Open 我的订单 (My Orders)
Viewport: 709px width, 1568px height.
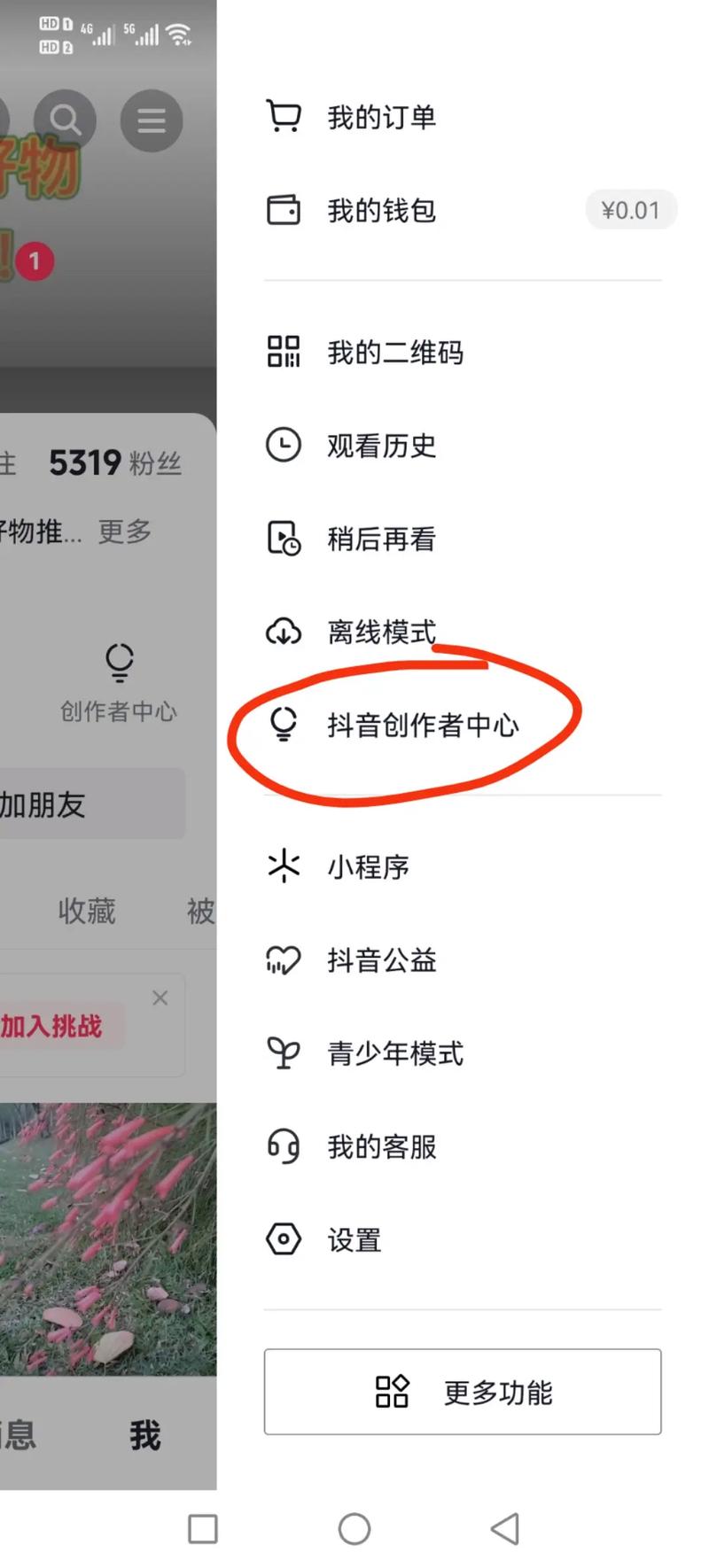[381, 117]
